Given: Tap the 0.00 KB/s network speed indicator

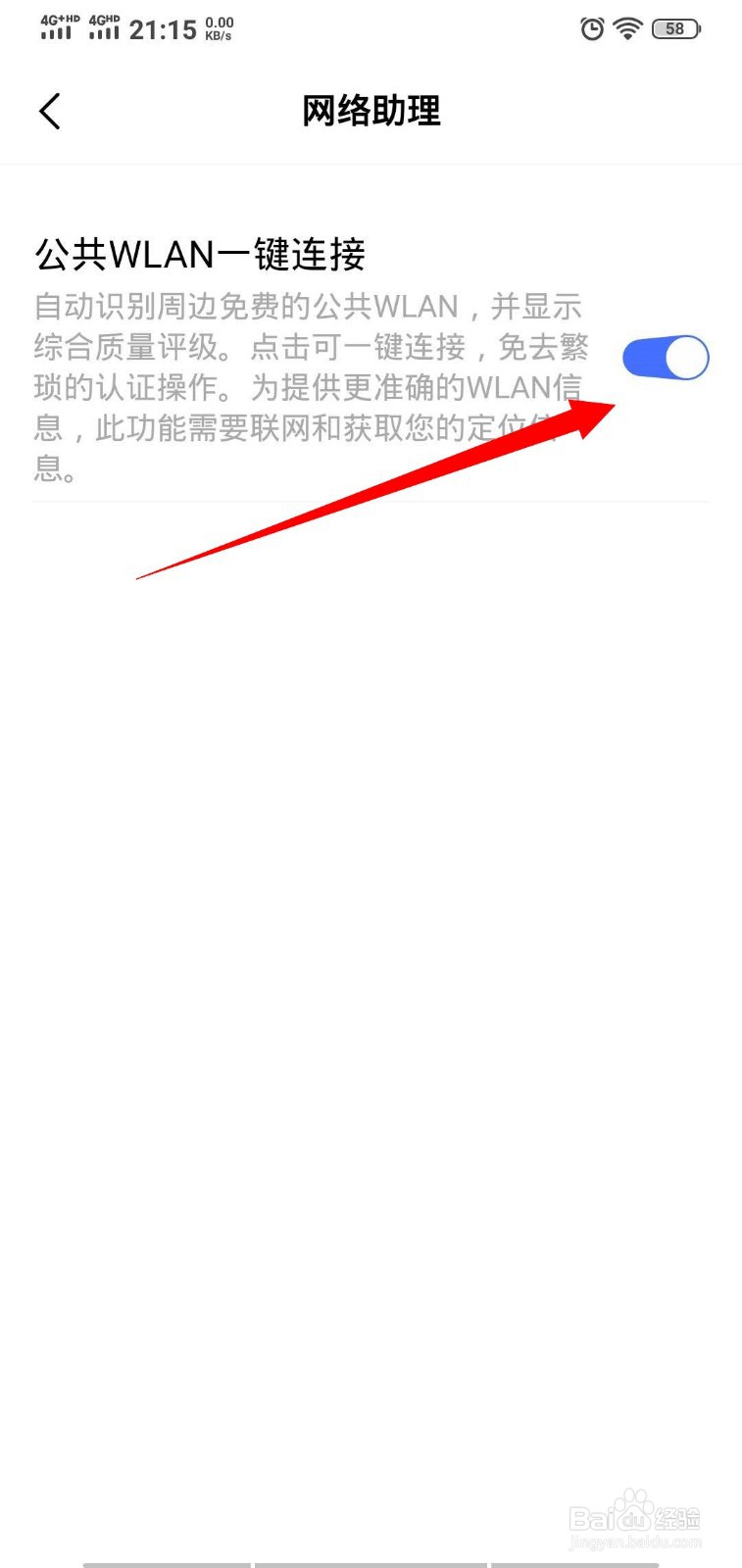Looking at the screenshot, I should 220,28.
